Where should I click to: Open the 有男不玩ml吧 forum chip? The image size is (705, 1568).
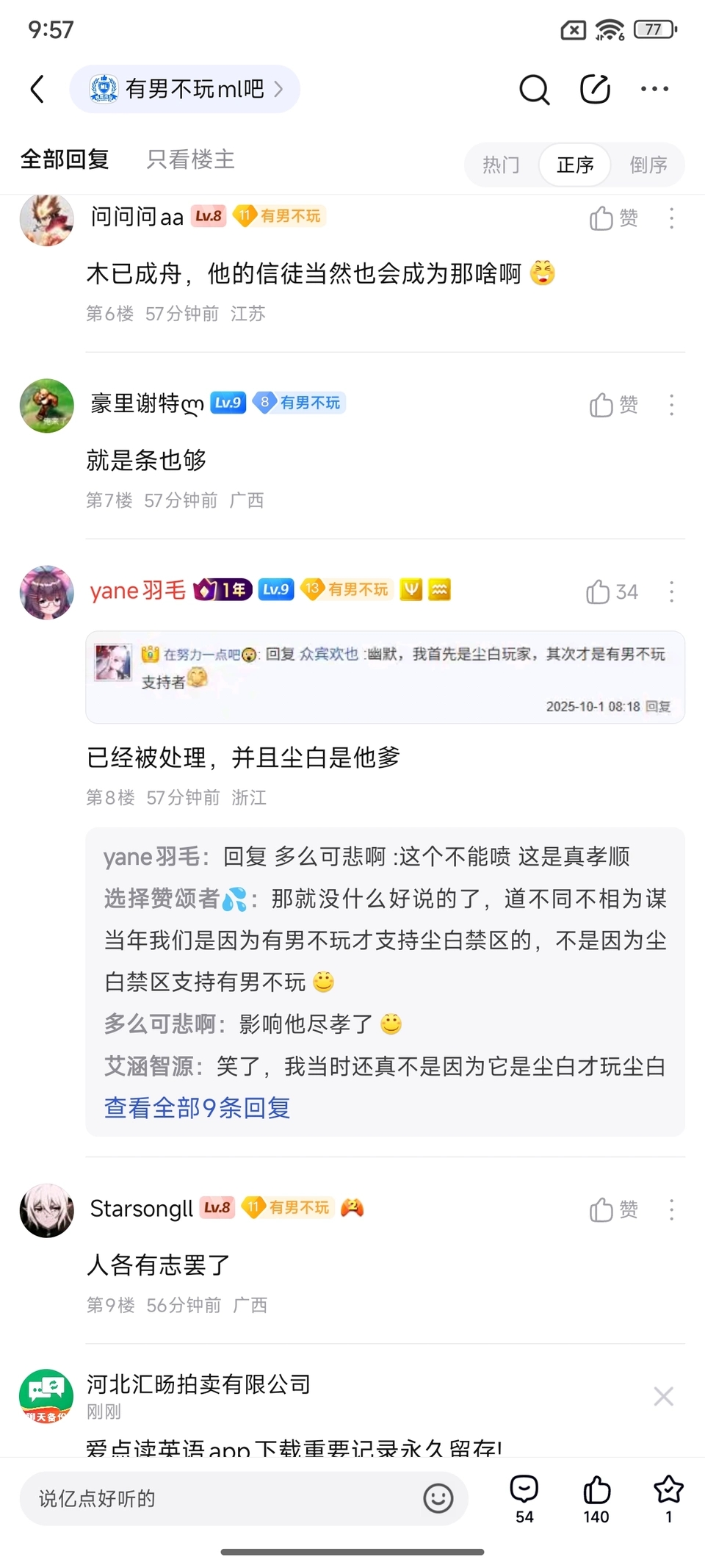click(x=185, y=89)
